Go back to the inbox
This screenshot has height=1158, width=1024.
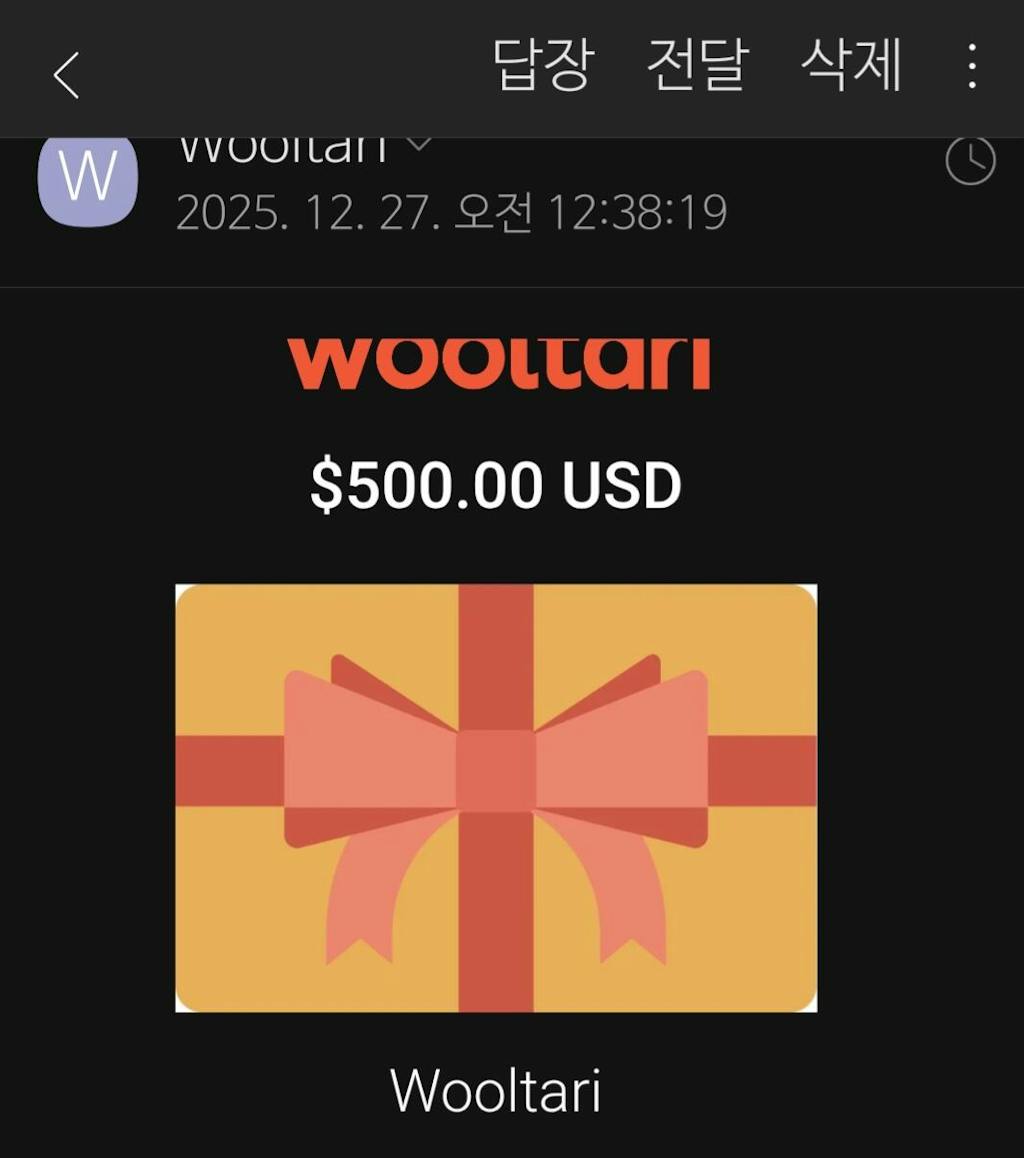point(66,76)
